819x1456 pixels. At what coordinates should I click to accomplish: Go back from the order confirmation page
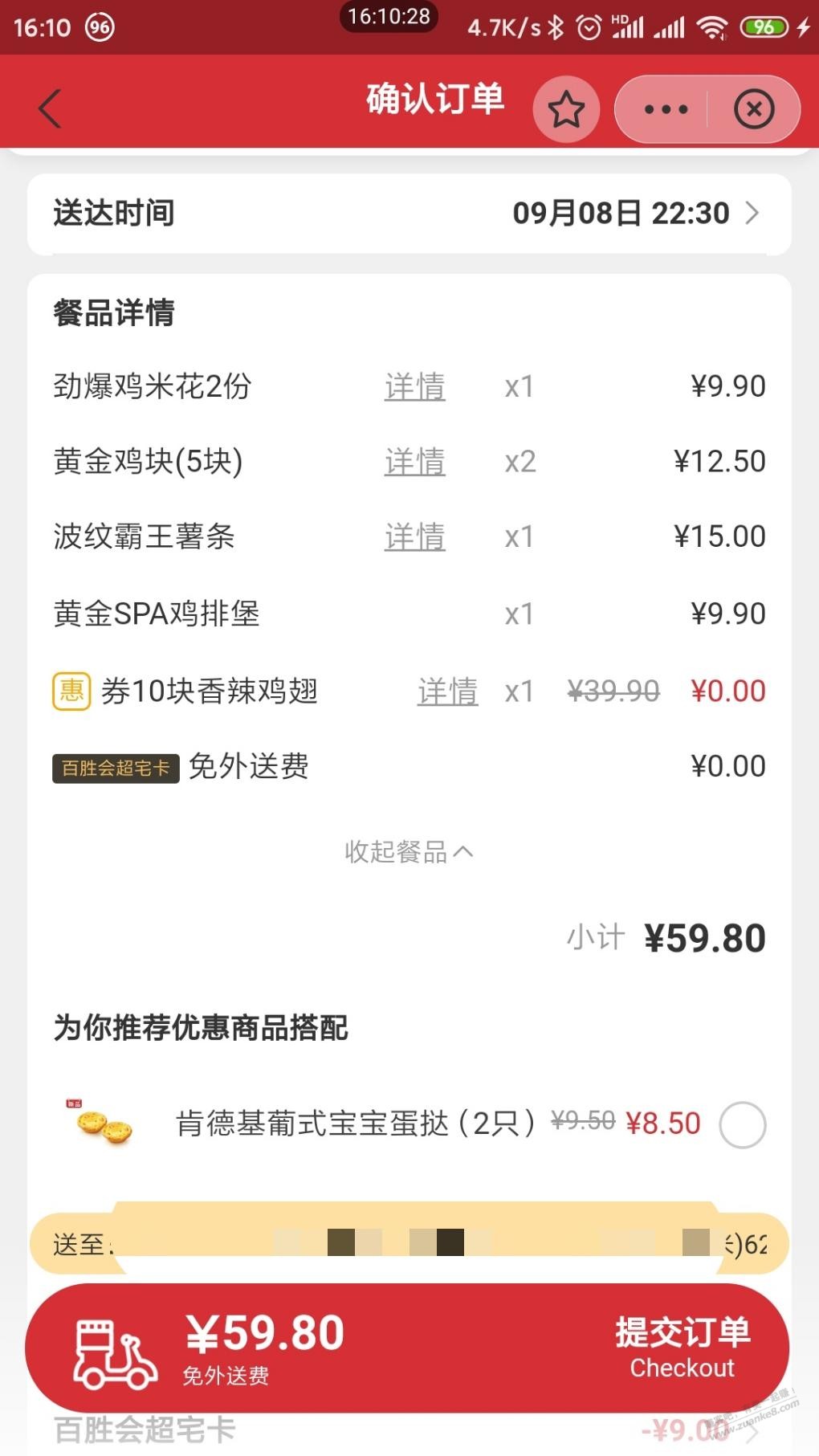point(50,109)
